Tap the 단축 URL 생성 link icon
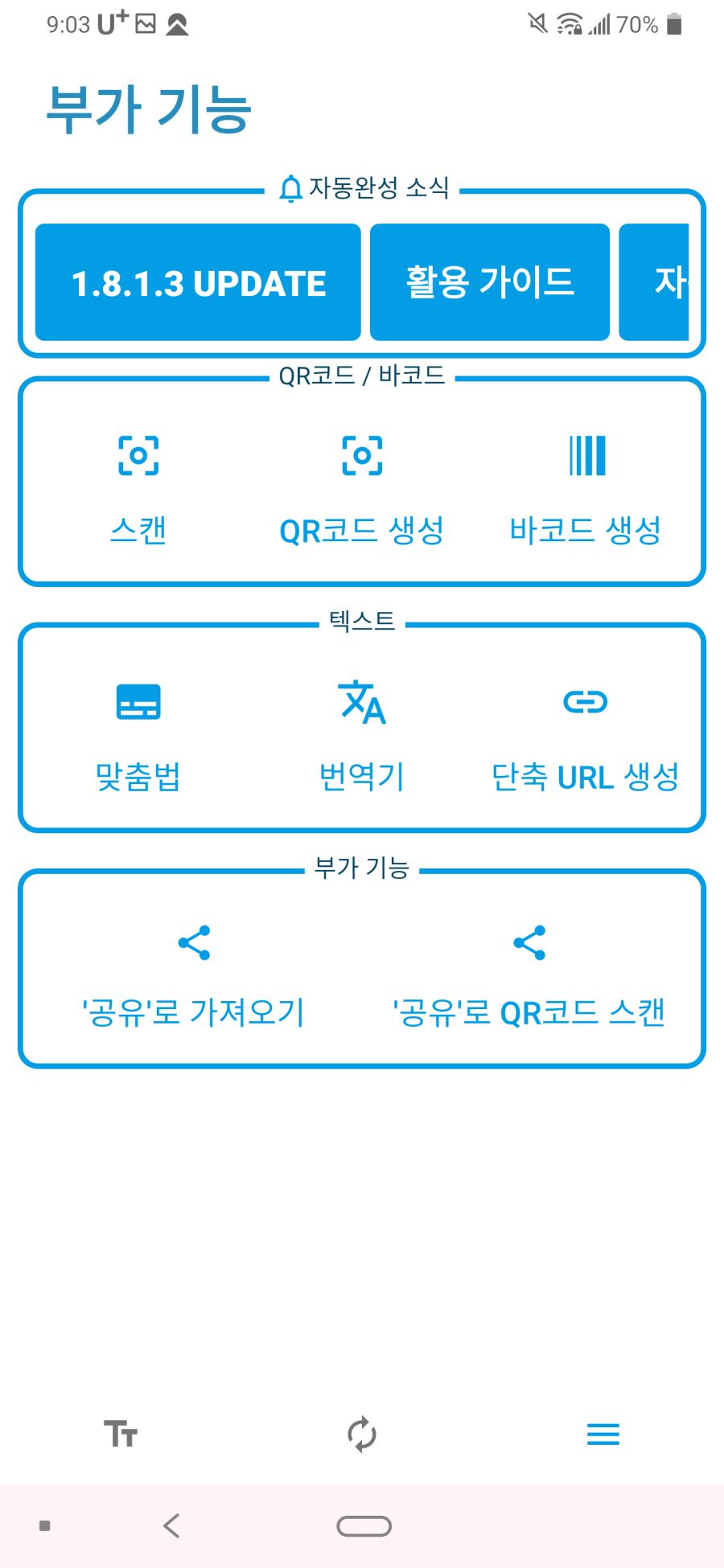The image size is (724, 1568). coord(586,700)
